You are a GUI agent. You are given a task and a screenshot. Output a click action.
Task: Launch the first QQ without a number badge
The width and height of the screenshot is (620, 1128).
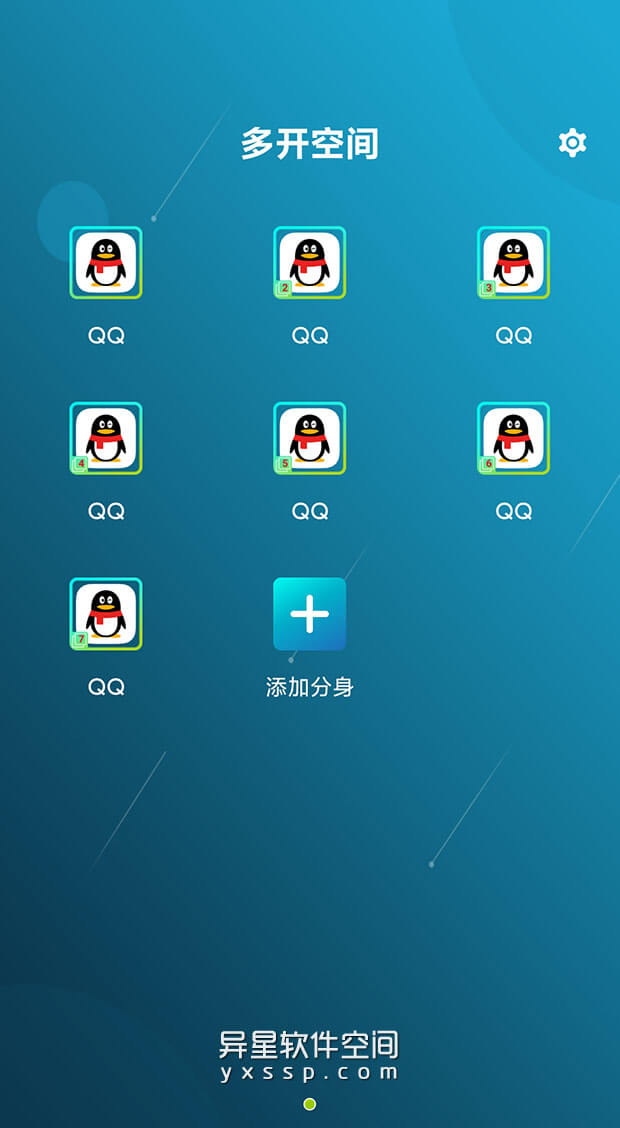(x=106, y=263)
